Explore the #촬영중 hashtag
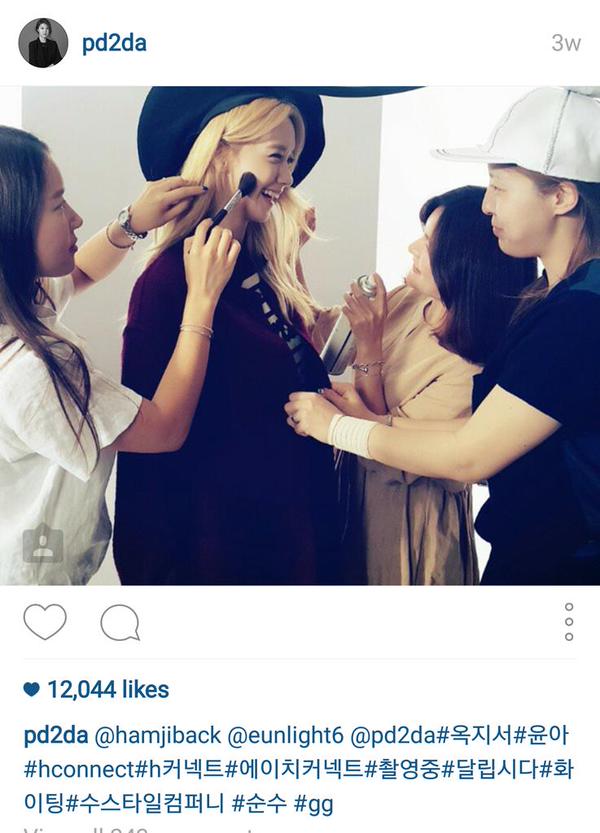This screenshot has width=600, height=833. click(x=403, y=769)
